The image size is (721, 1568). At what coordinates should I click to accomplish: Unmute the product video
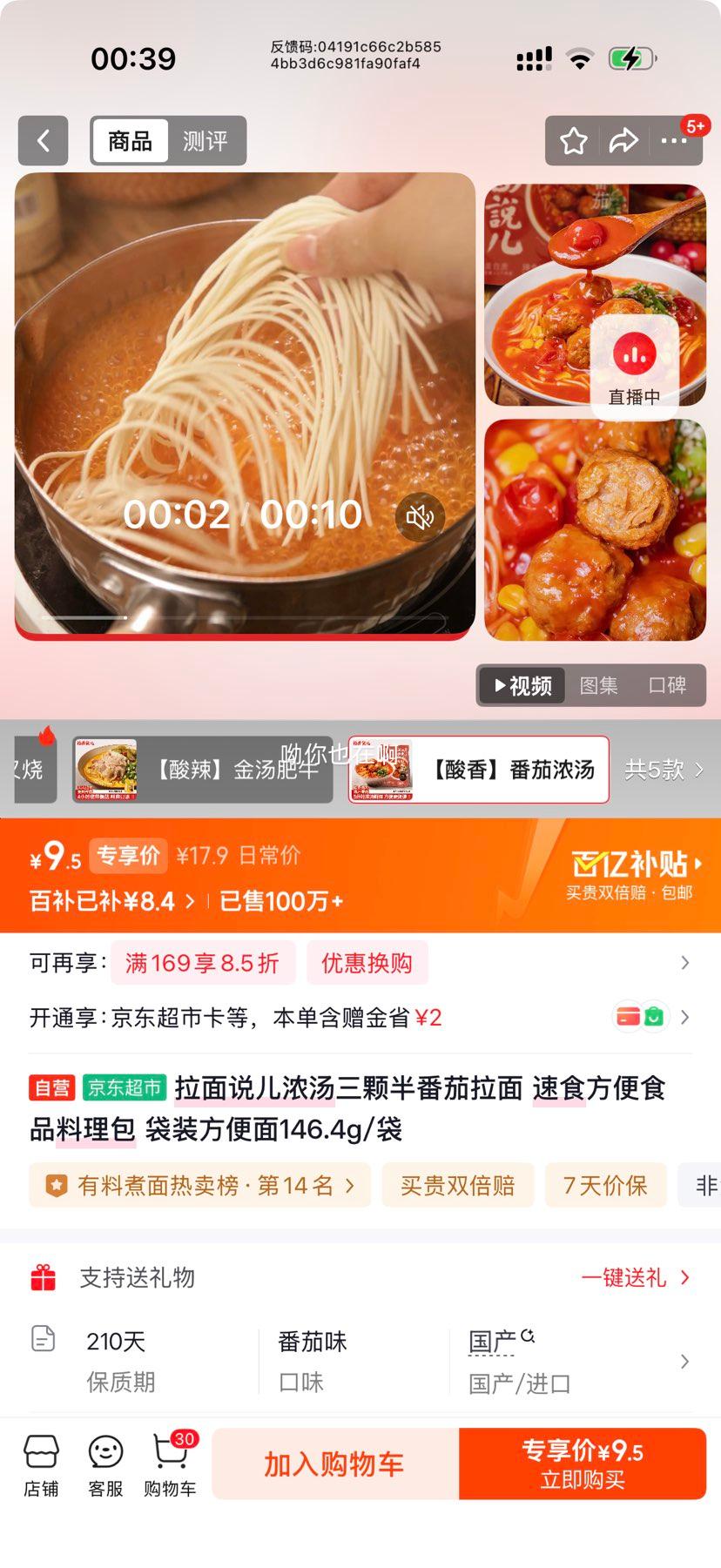coord(419,516)
